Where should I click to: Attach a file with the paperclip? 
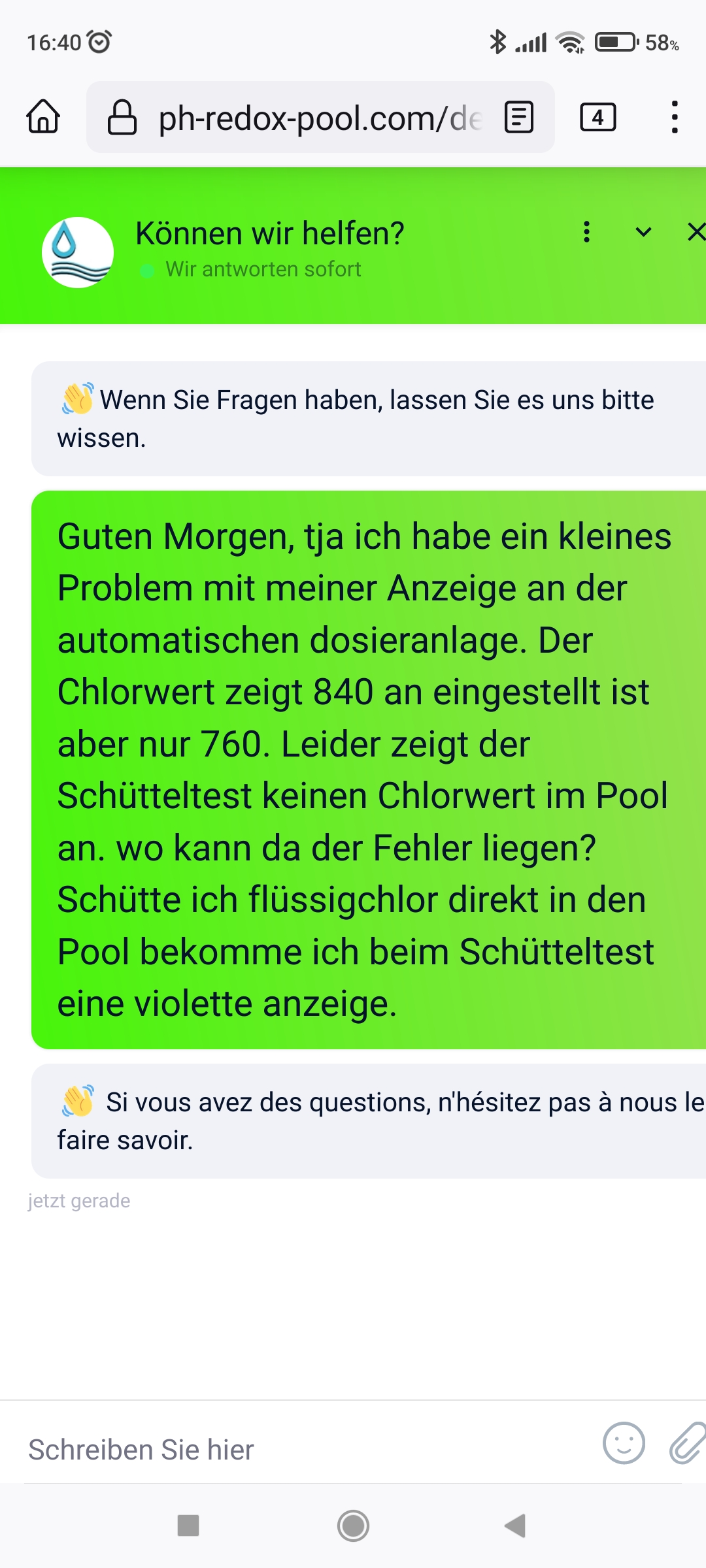pos(686,1443)
